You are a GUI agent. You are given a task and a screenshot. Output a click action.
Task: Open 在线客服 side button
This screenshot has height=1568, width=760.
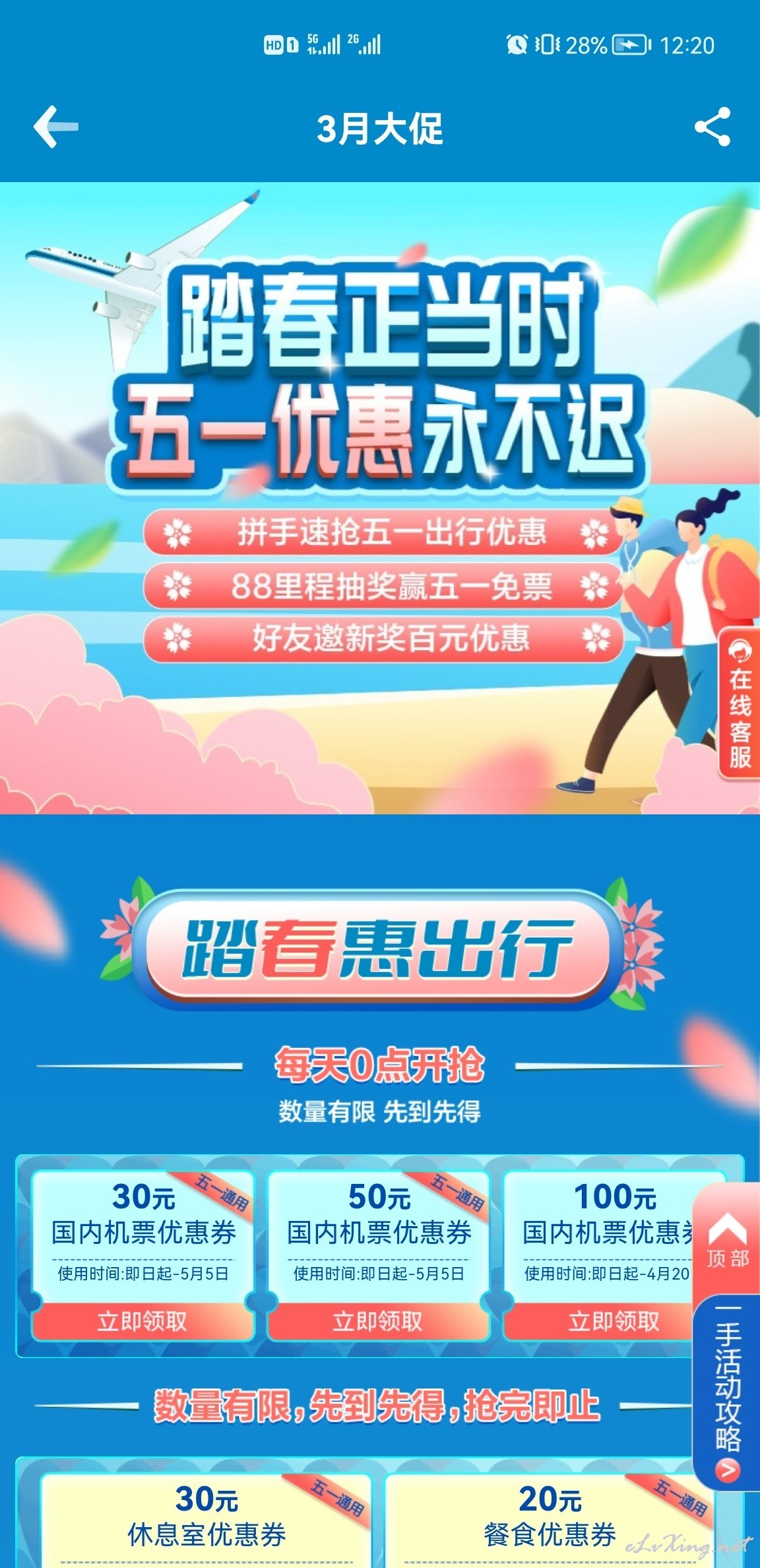coord(739,703)
